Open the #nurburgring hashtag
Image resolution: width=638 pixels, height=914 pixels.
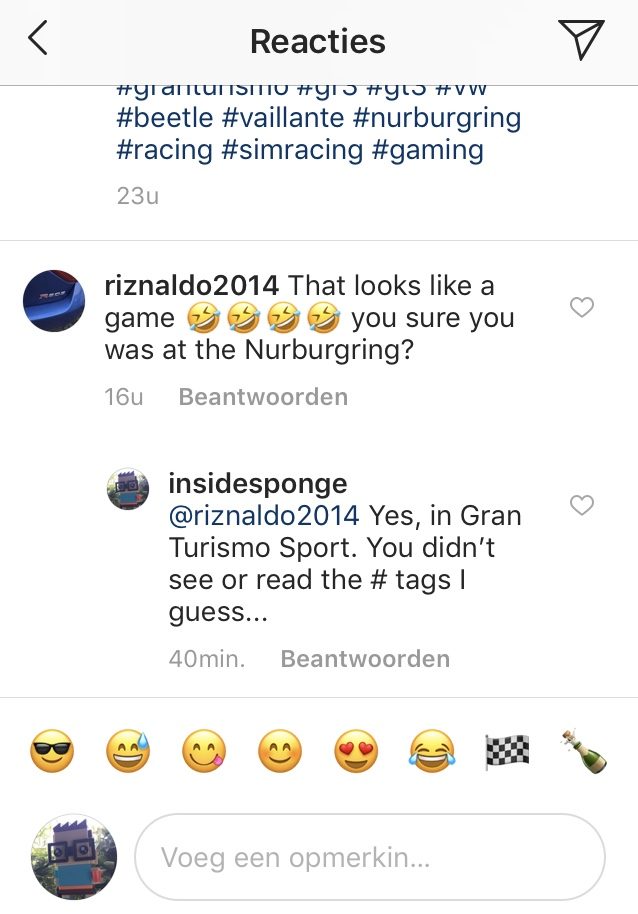(437, 118)
